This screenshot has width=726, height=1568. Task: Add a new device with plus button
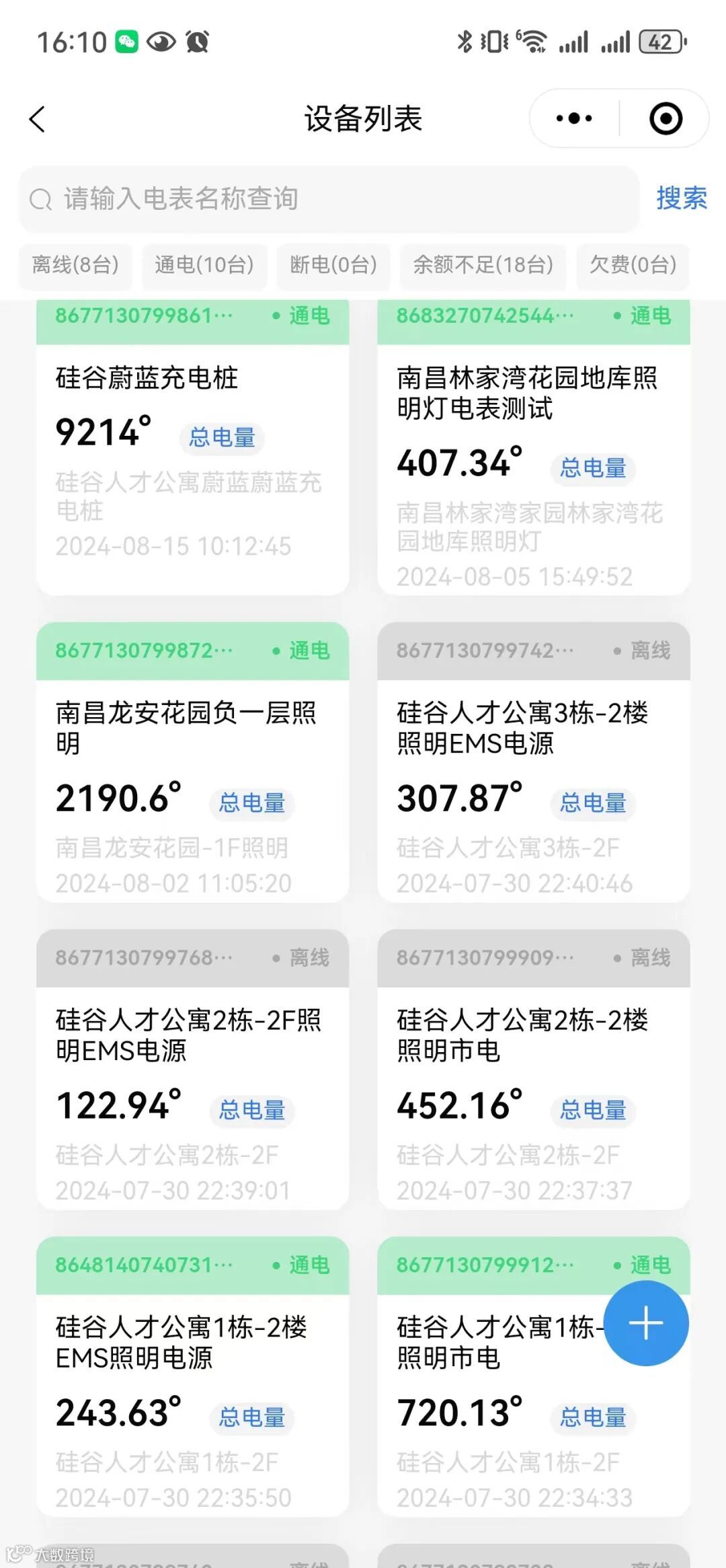(x=645, y=1322)
